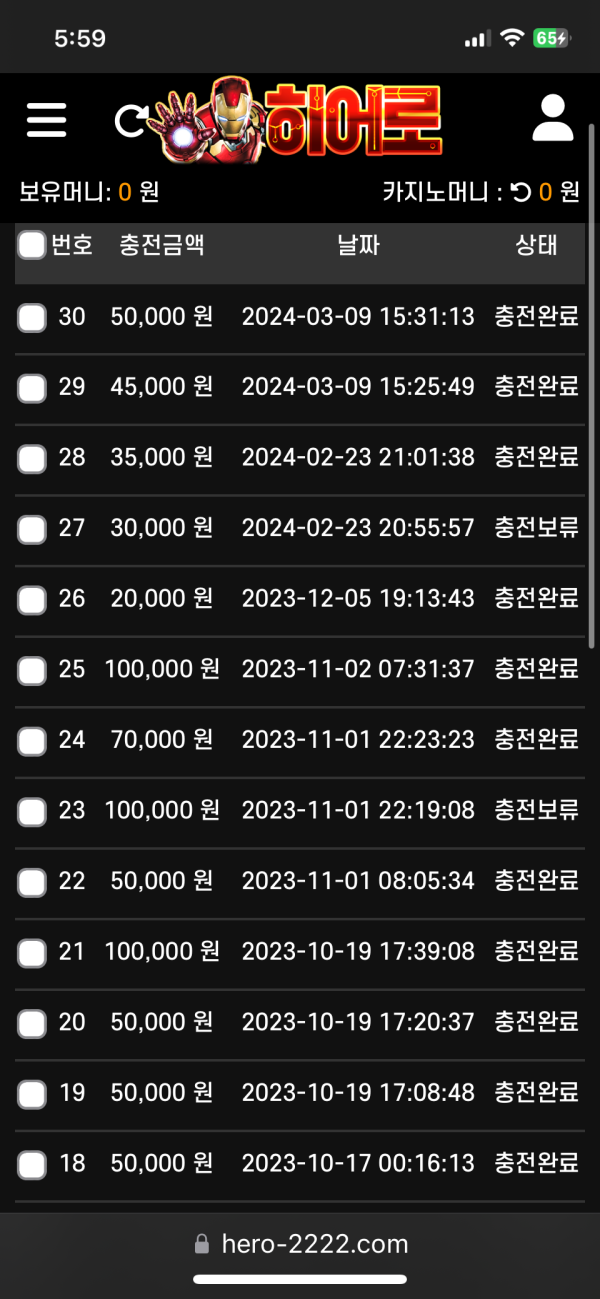Select the checkbox for row 29
Image resolution: width=600 pixels, height=1299 pixels.
32,388
